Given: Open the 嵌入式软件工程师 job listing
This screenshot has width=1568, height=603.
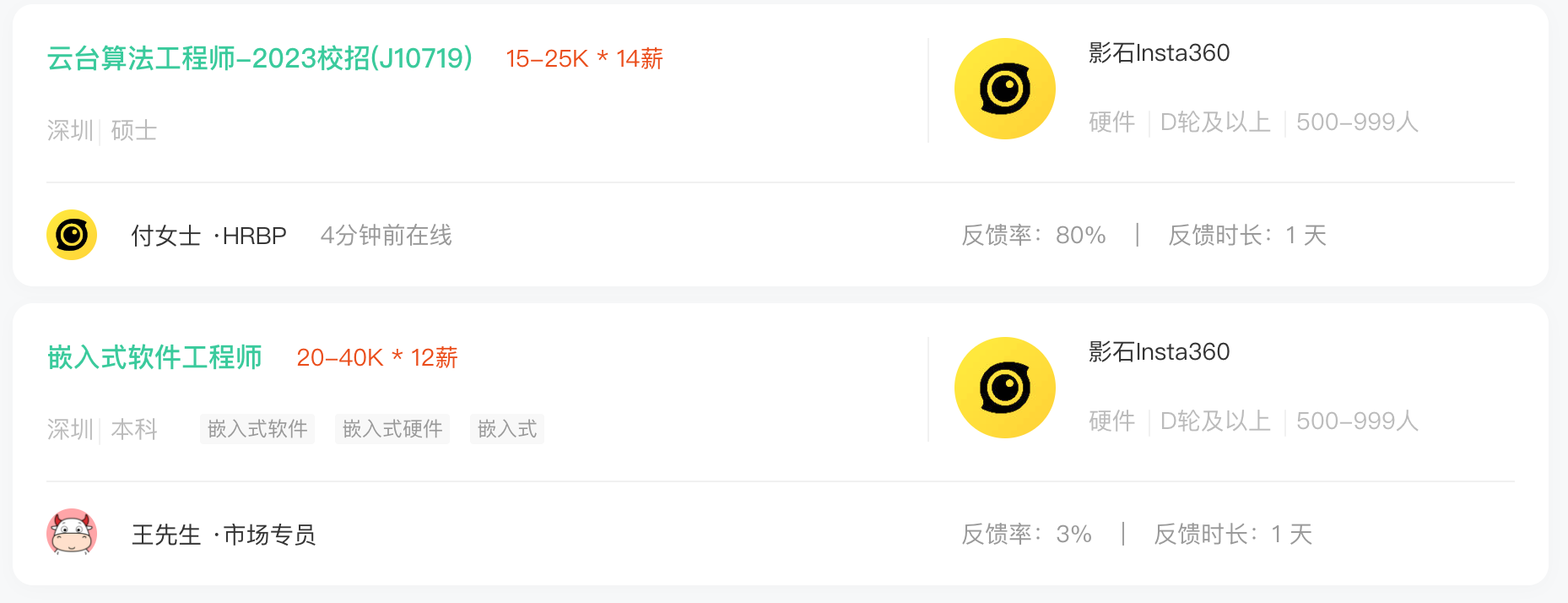Looking at the screenshot, I should [x=154, y=357].
